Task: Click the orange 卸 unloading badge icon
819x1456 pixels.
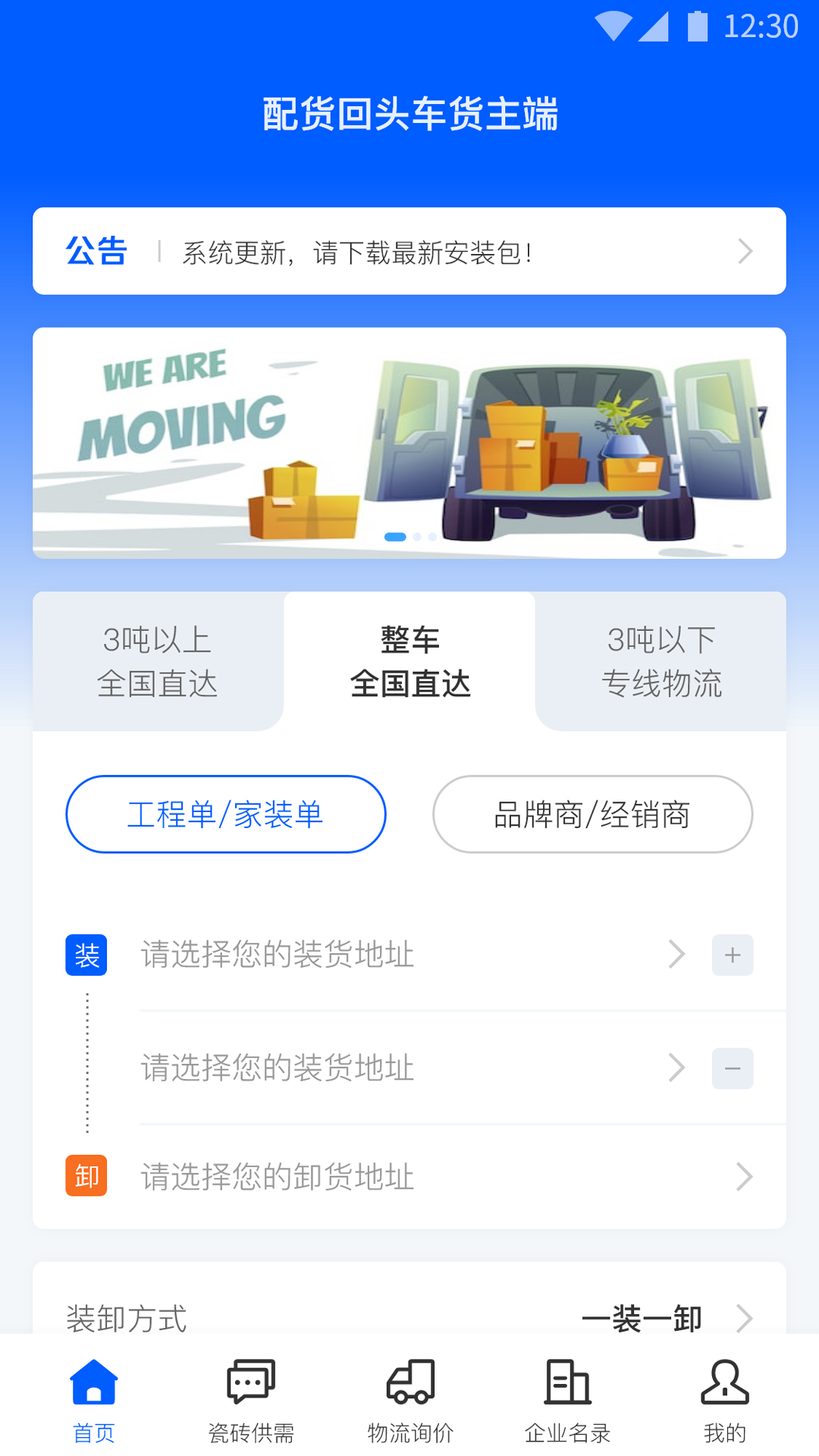Action: (86, 1176)
